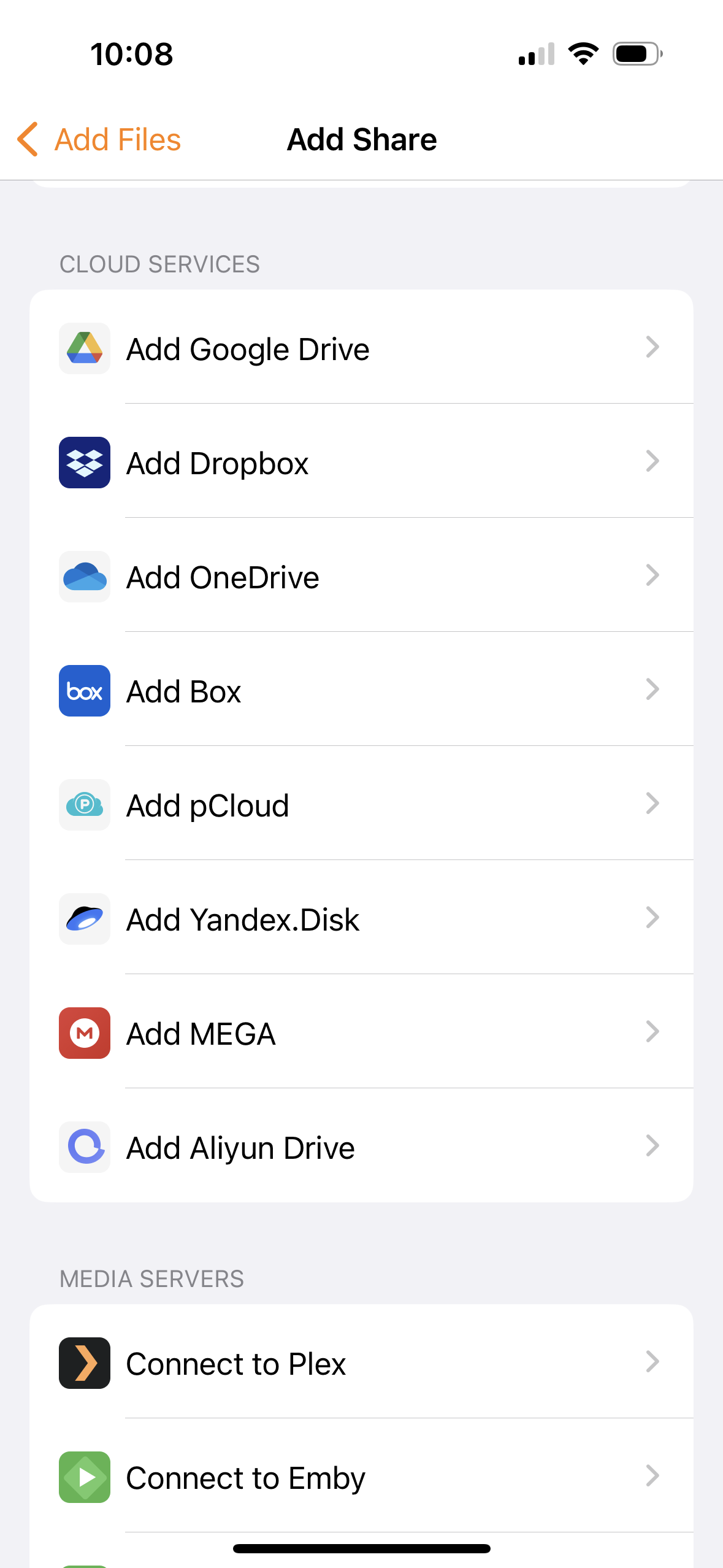Select the Add MEGA row
723x1568 pixels.
coord(361,1033)
